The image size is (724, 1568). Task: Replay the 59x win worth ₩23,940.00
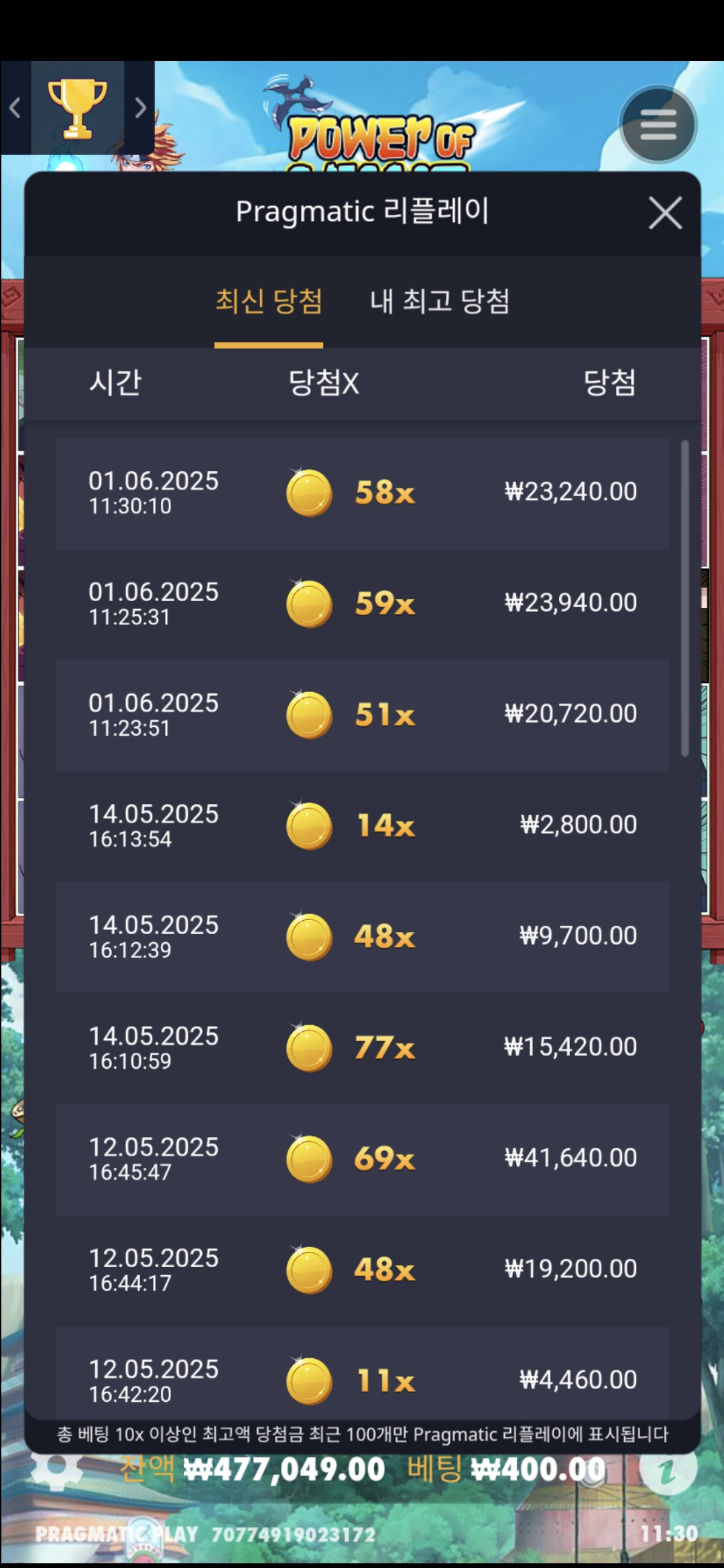click(x=362, y=604)
